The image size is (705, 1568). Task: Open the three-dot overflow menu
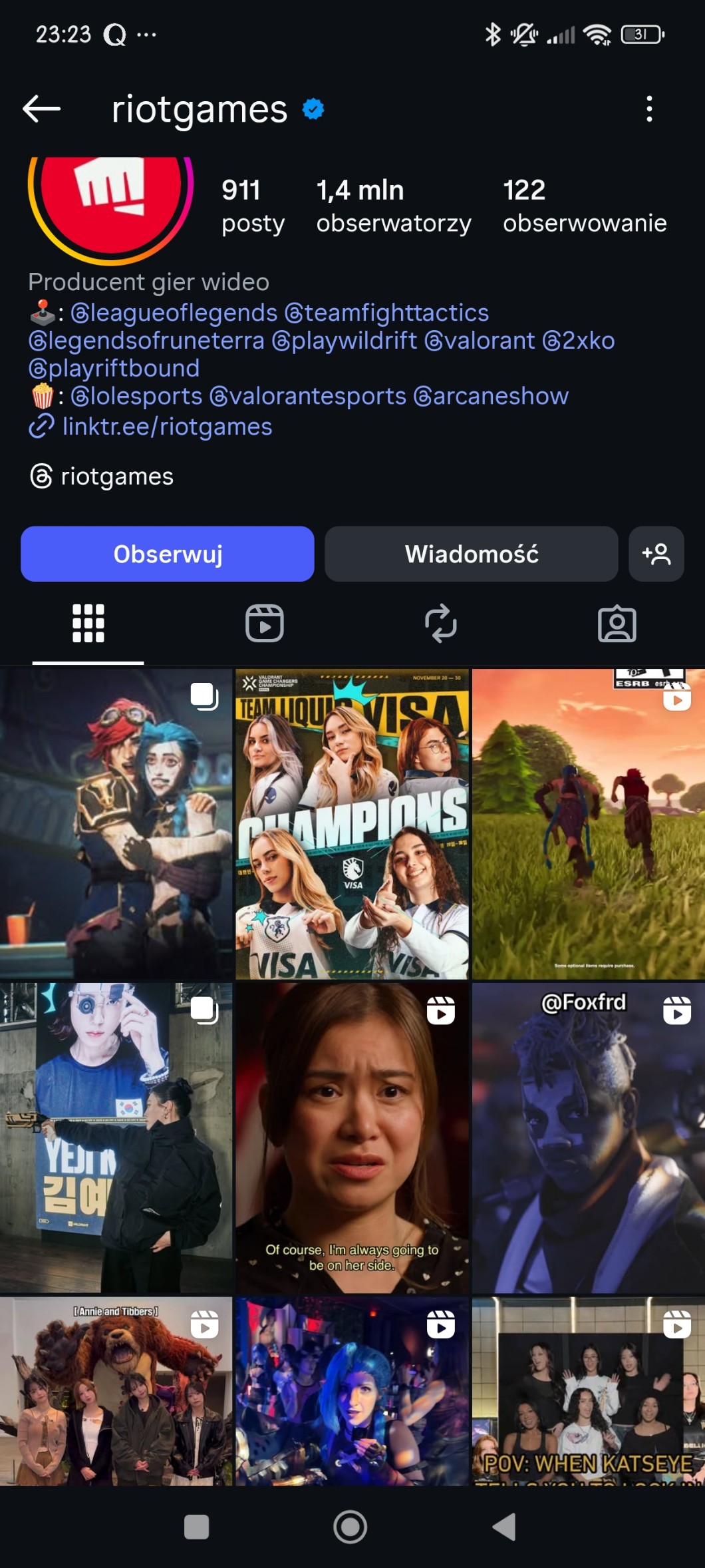(x=649, y=108)
